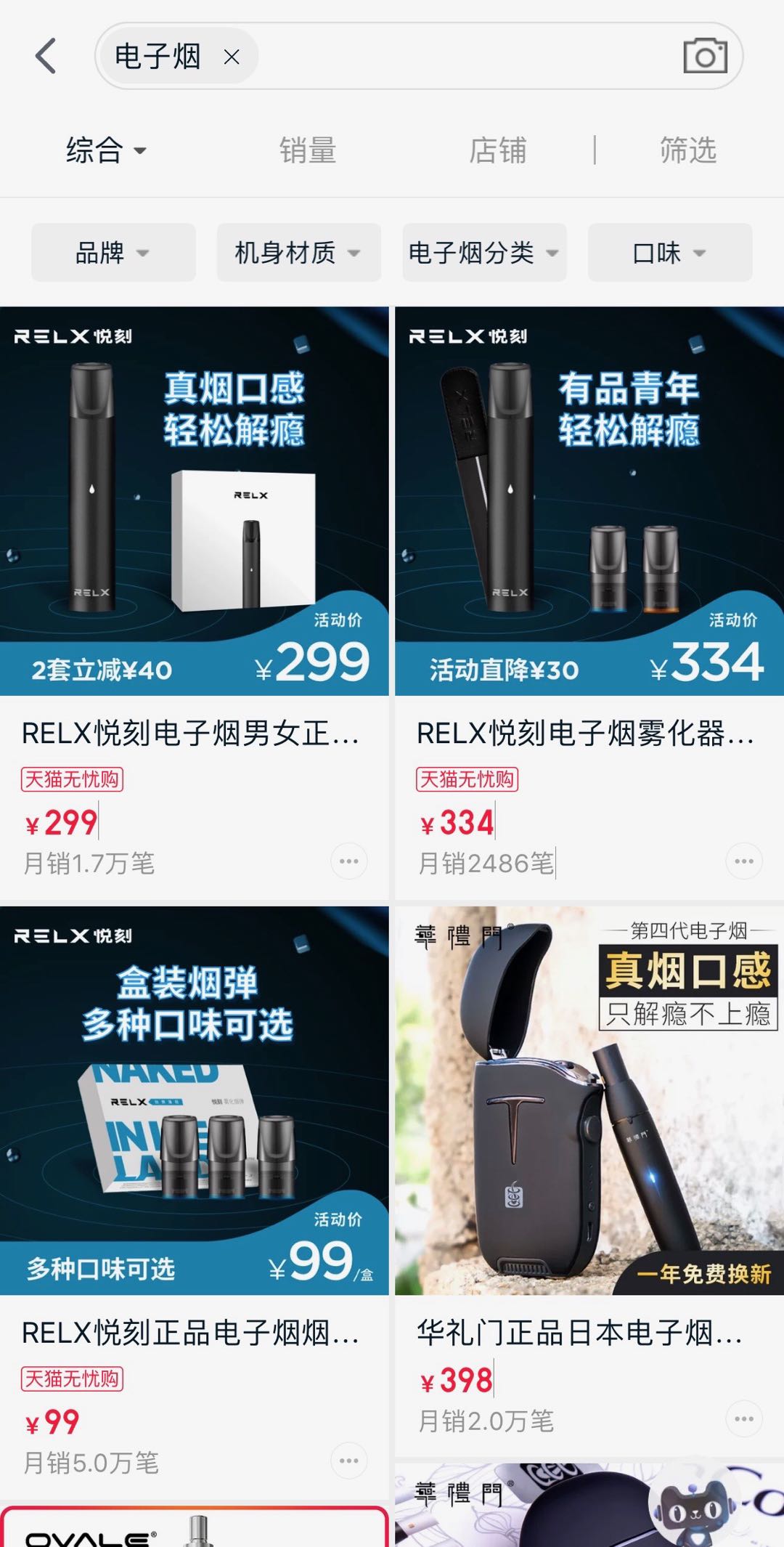The height and width of the screenshot is (1547, 784).
Task: Open more options for the ¥398 product
Action: click(744, 1419)
